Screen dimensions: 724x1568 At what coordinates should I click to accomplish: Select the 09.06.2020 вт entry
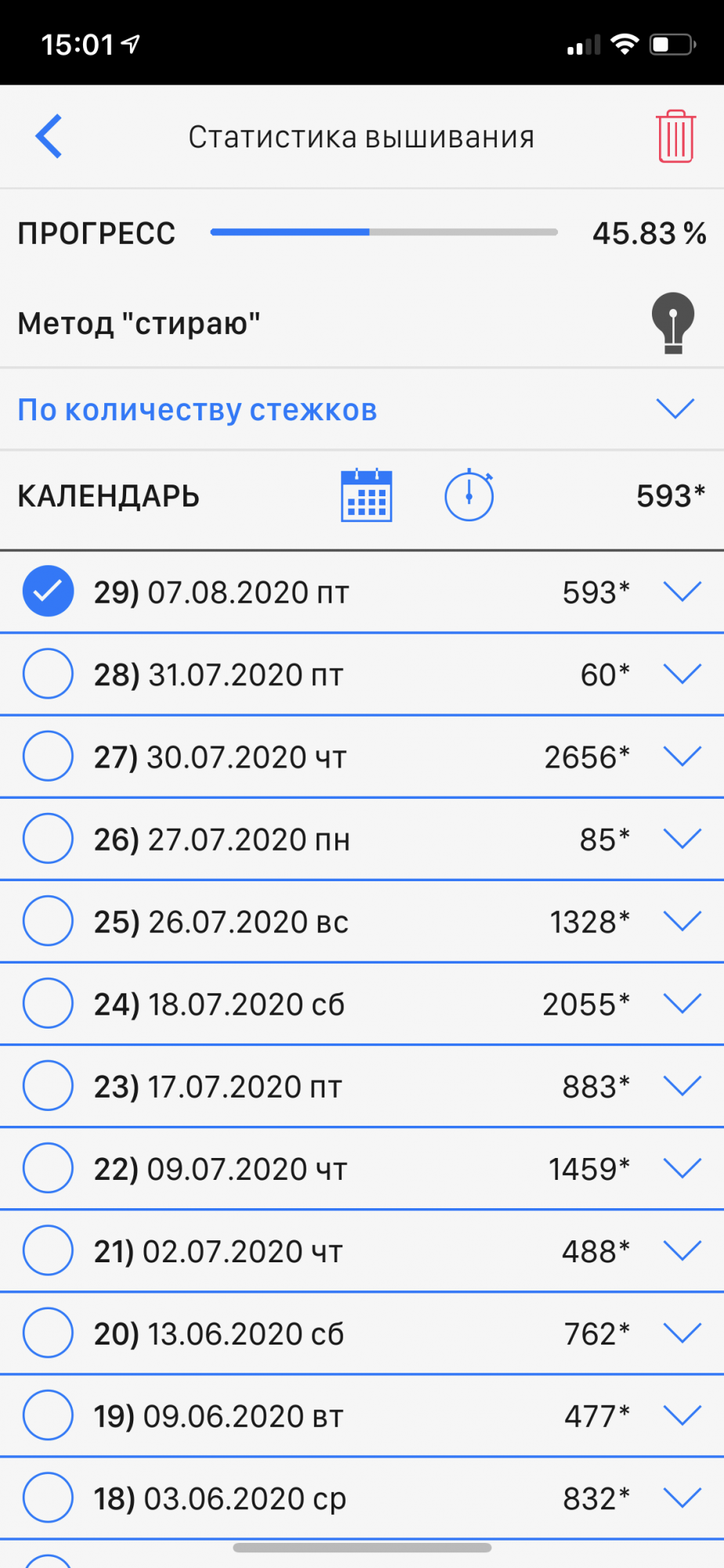click(x=49, y=1415)
